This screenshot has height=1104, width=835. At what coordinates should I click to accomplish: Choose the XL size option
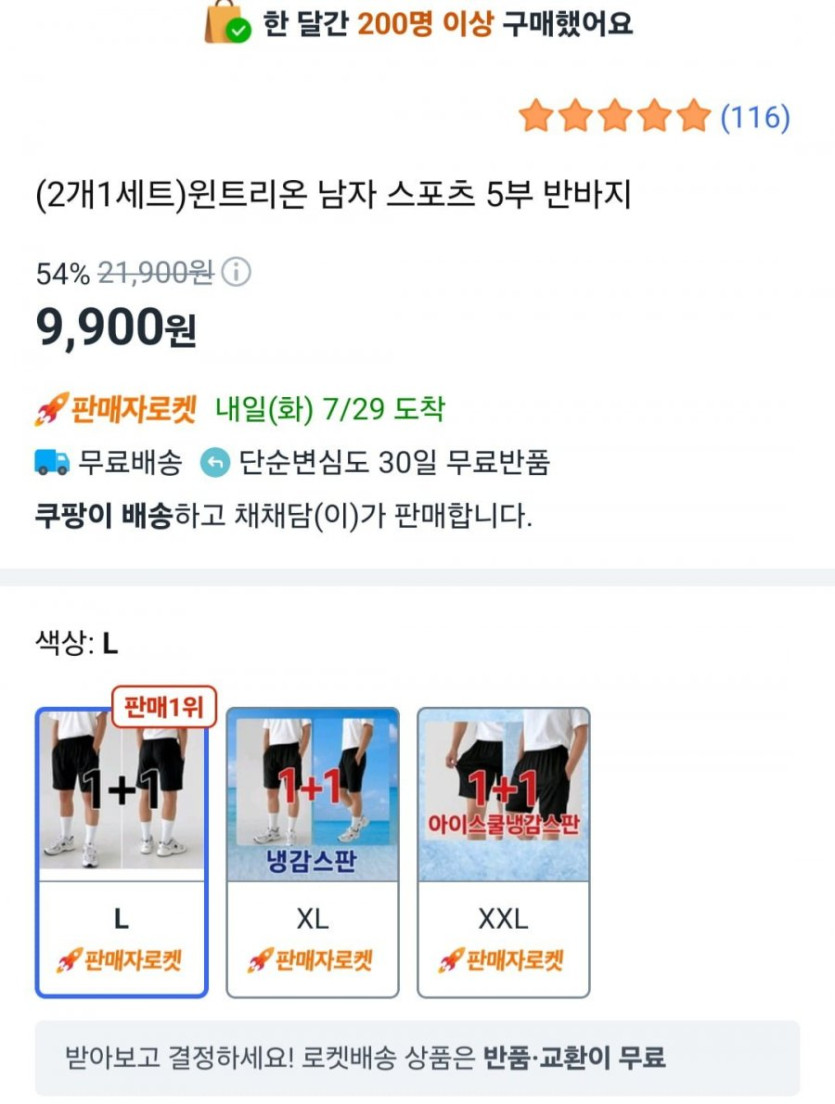click(312, 853)
